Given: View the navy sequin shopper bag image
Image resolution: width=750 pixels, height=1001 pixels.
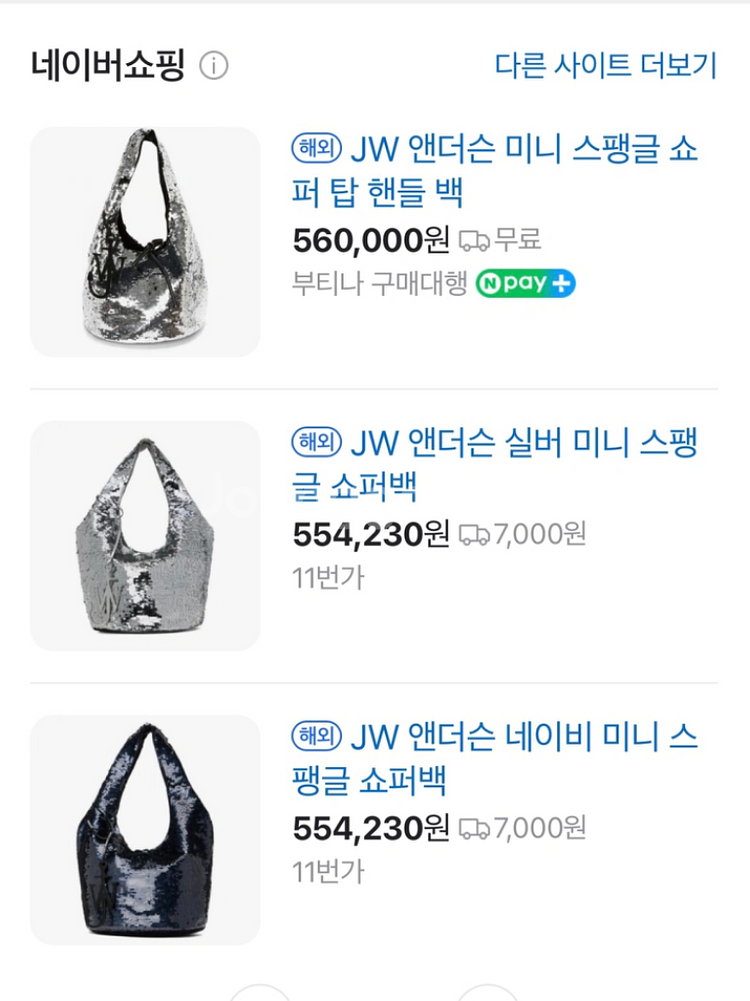Looking at the screenshot, I should [x=145, y=830].
